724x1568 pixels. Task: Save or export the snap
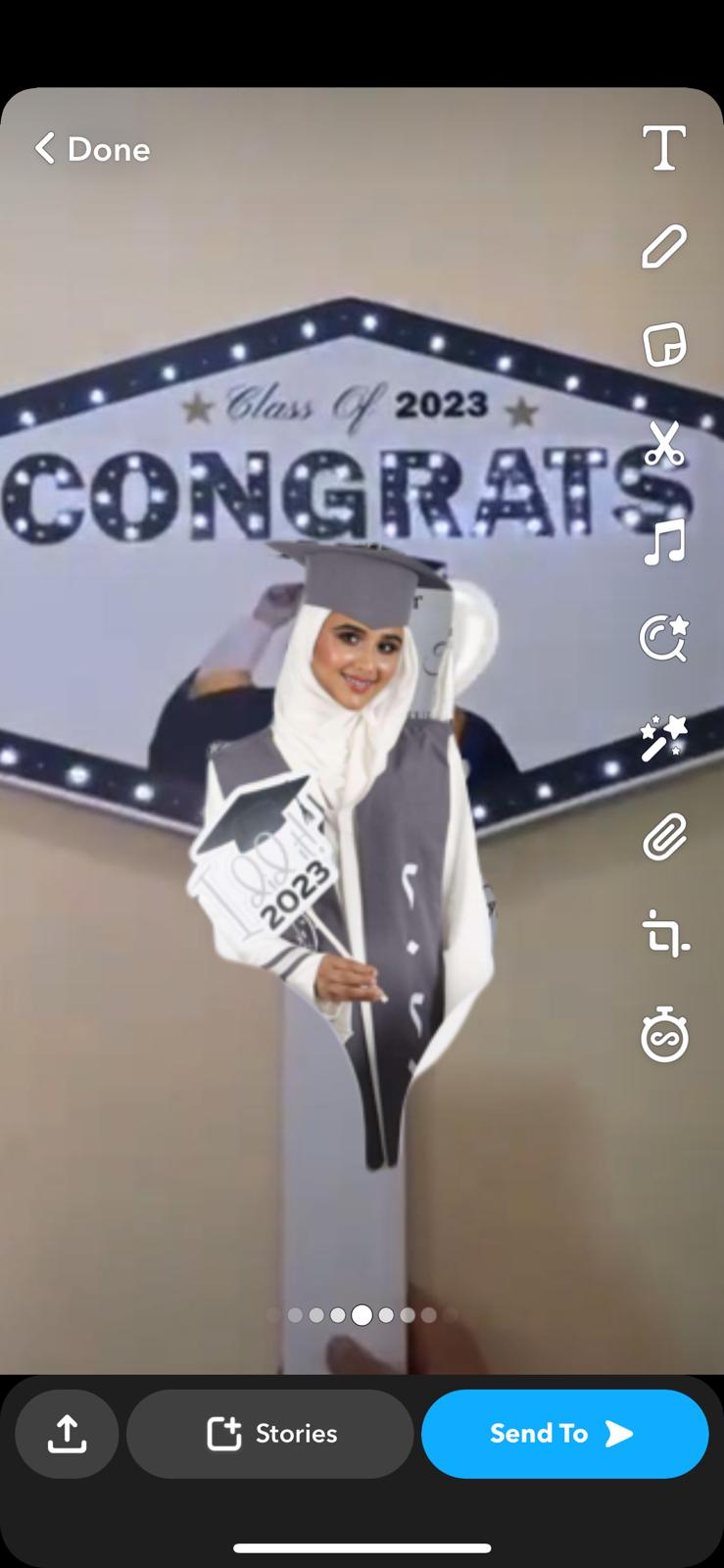click(x=67, y=1434)
